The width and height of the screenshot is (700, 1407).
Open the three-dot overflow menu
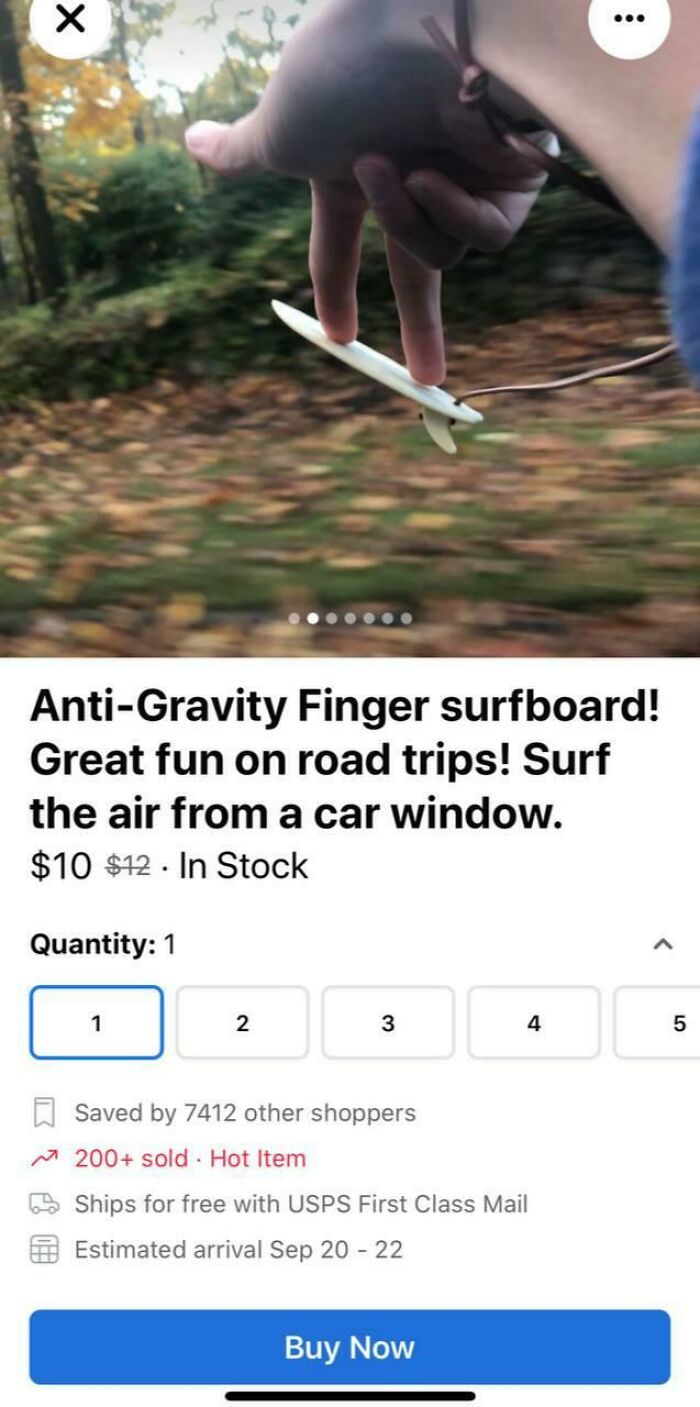coord(629,21)
